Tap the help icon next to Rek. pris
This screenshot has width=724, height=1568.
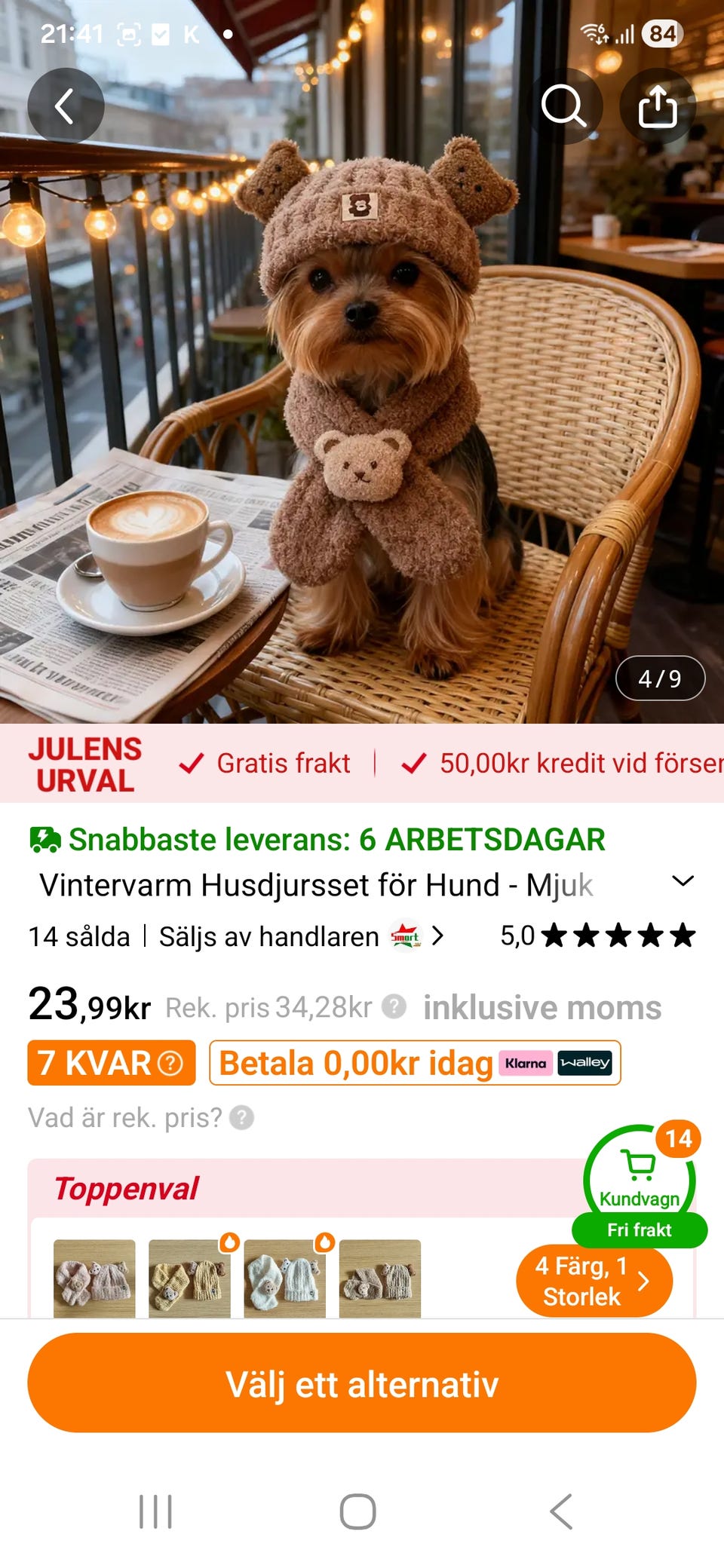click(394, 1006)
